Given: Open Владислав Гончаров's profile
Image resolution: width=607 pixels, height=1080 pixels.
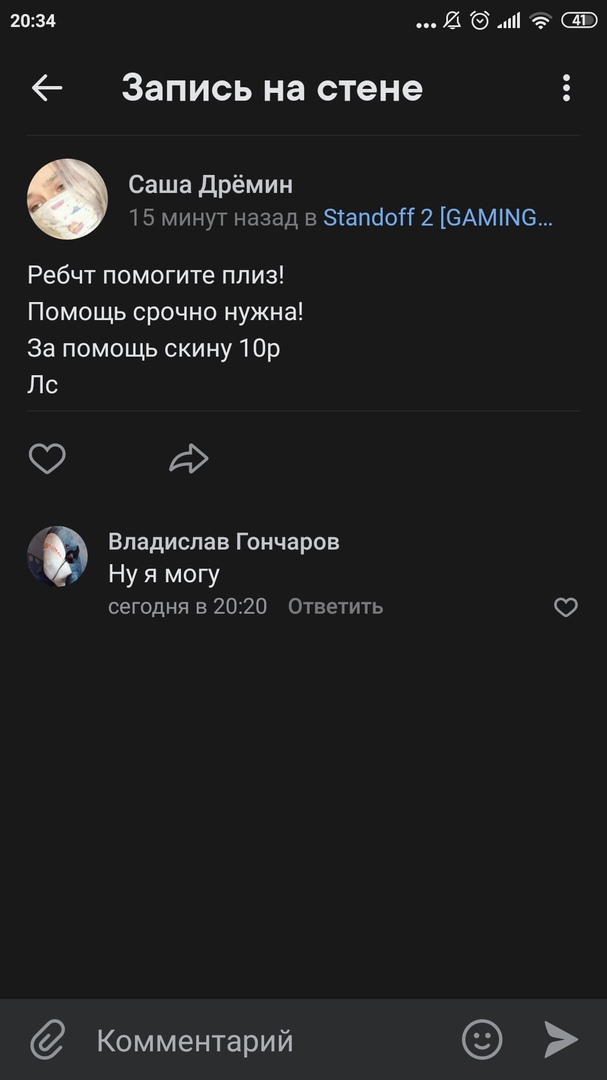Looking at the screenshot, I should [x=223, y=542].
